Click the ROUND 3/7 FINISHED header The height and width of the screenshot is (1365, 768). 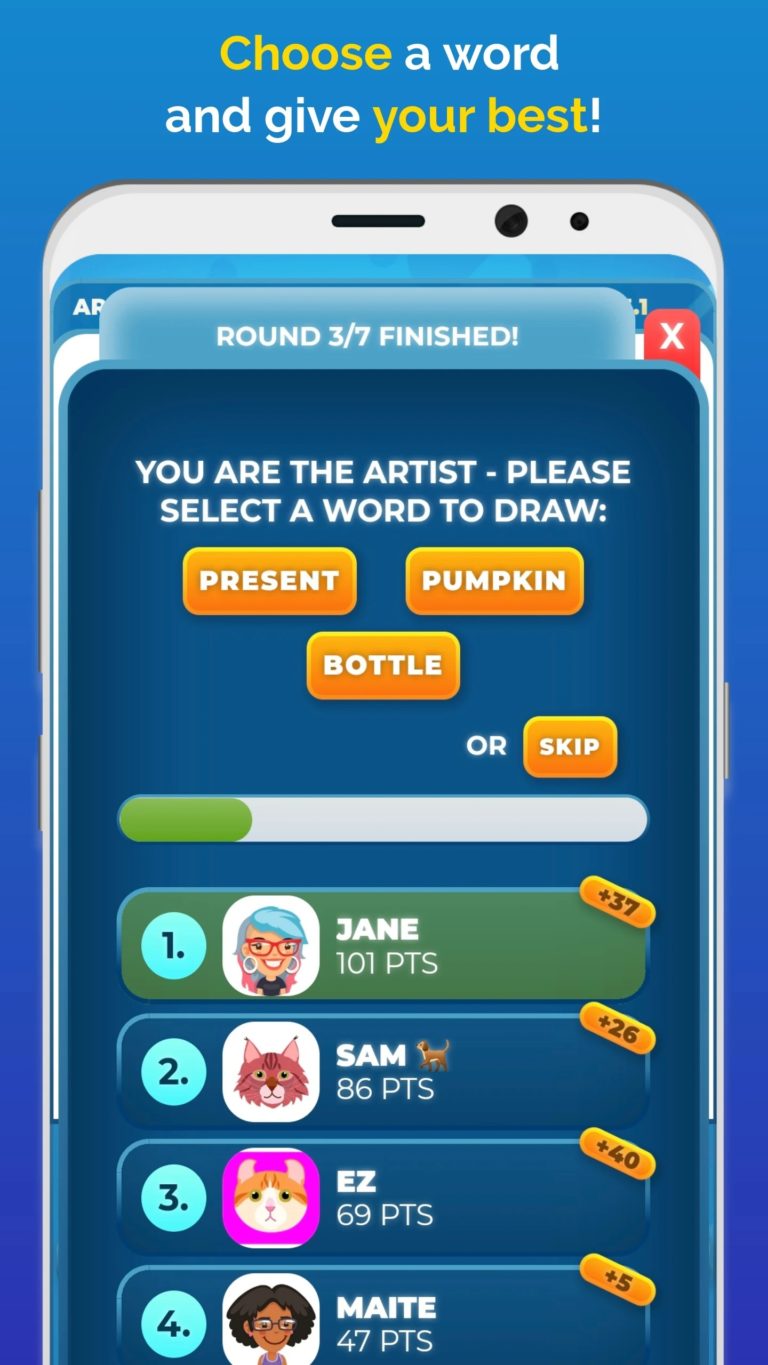coord(367,336)
